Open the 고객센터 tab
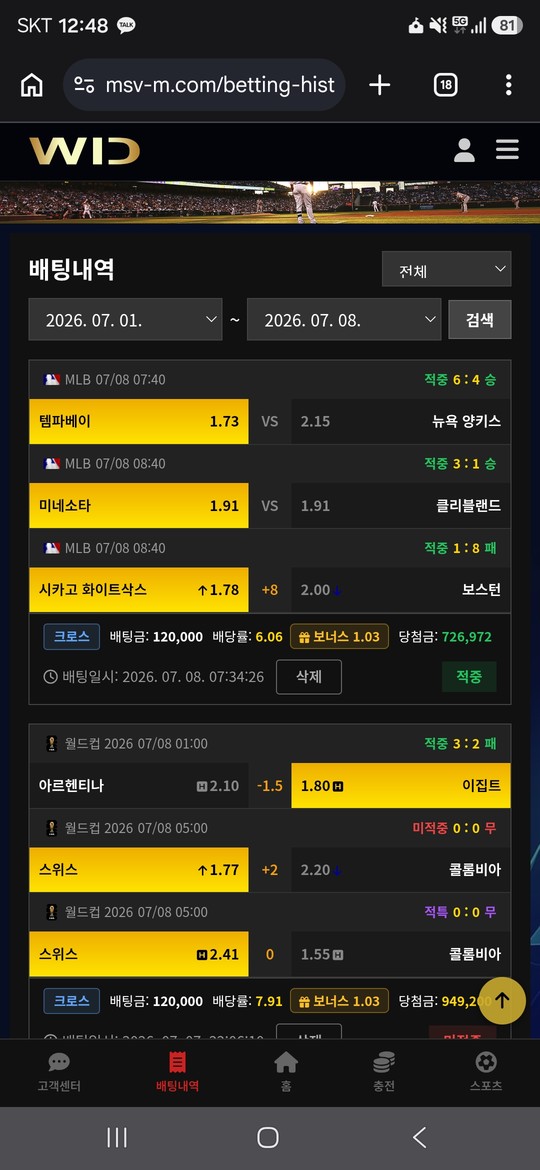 point(59,1072)
